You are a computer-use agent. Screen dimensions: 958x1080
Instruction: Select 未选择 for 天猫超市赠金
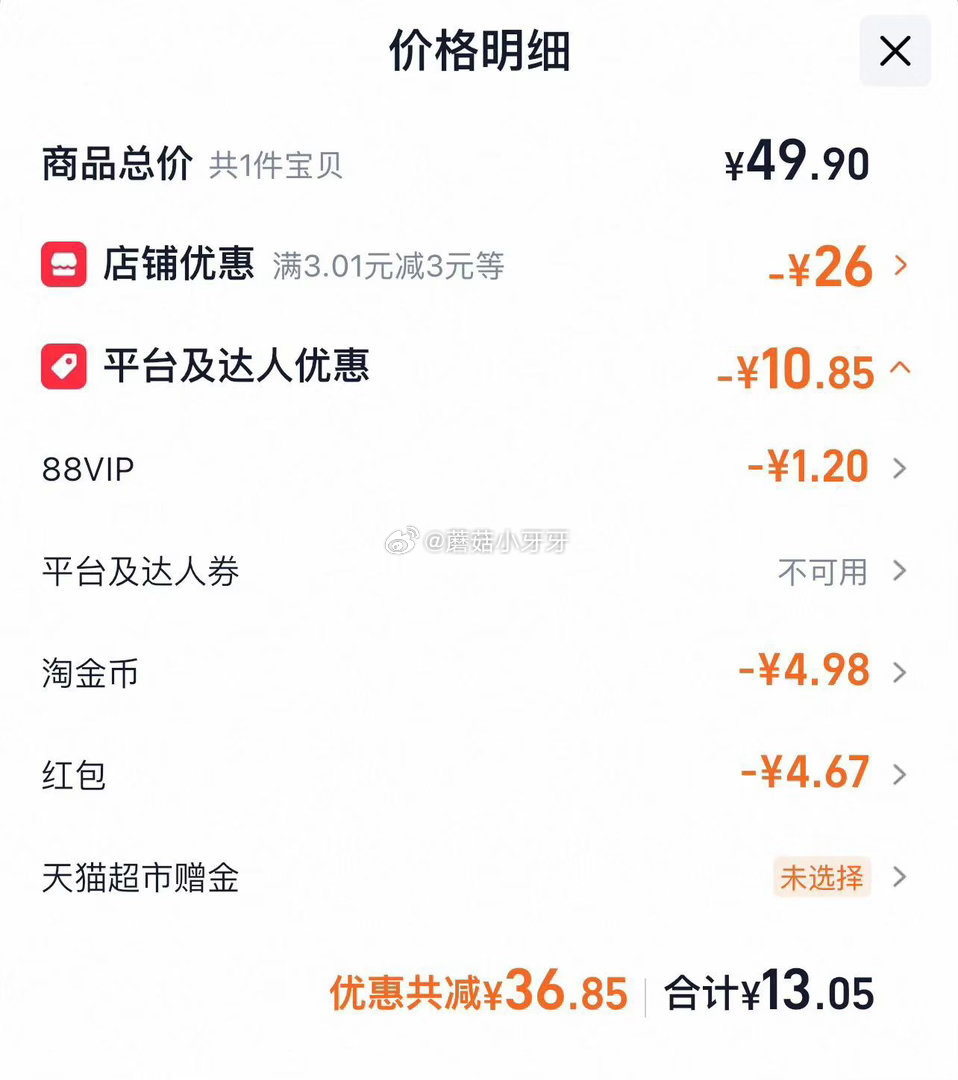coord(820,877)
